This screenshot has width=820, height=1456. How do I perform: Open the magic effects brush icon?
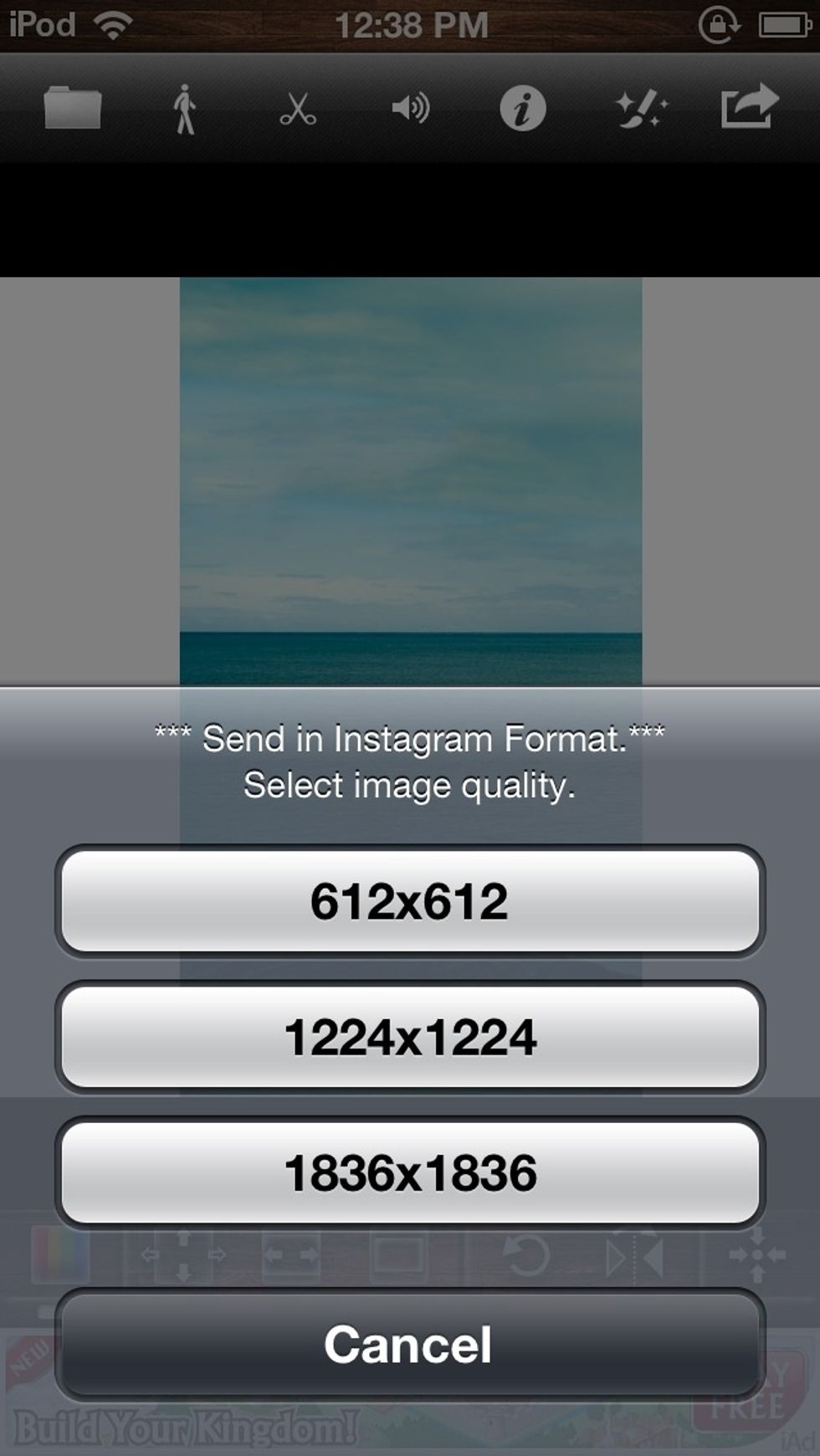click(x=641, y=109)
